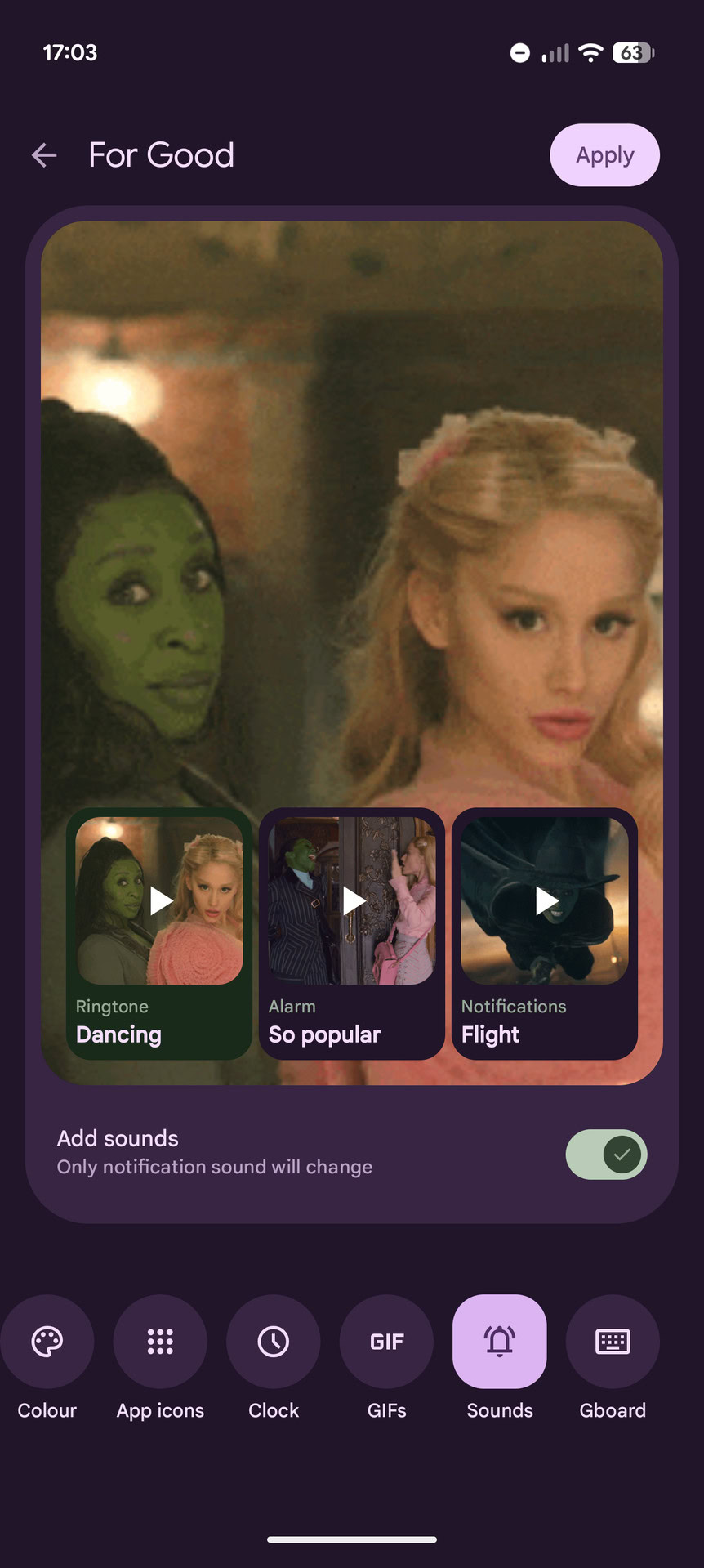Play the So popular alarm preview

(354, 901)
